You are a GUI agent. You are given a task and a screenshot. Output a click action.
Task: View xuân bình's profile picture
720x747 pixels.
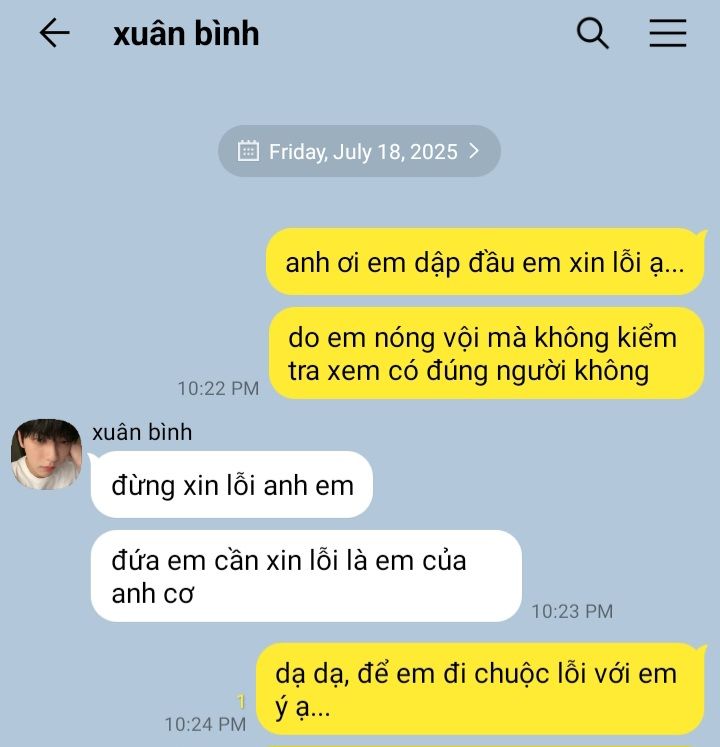[x=46, y=454]
